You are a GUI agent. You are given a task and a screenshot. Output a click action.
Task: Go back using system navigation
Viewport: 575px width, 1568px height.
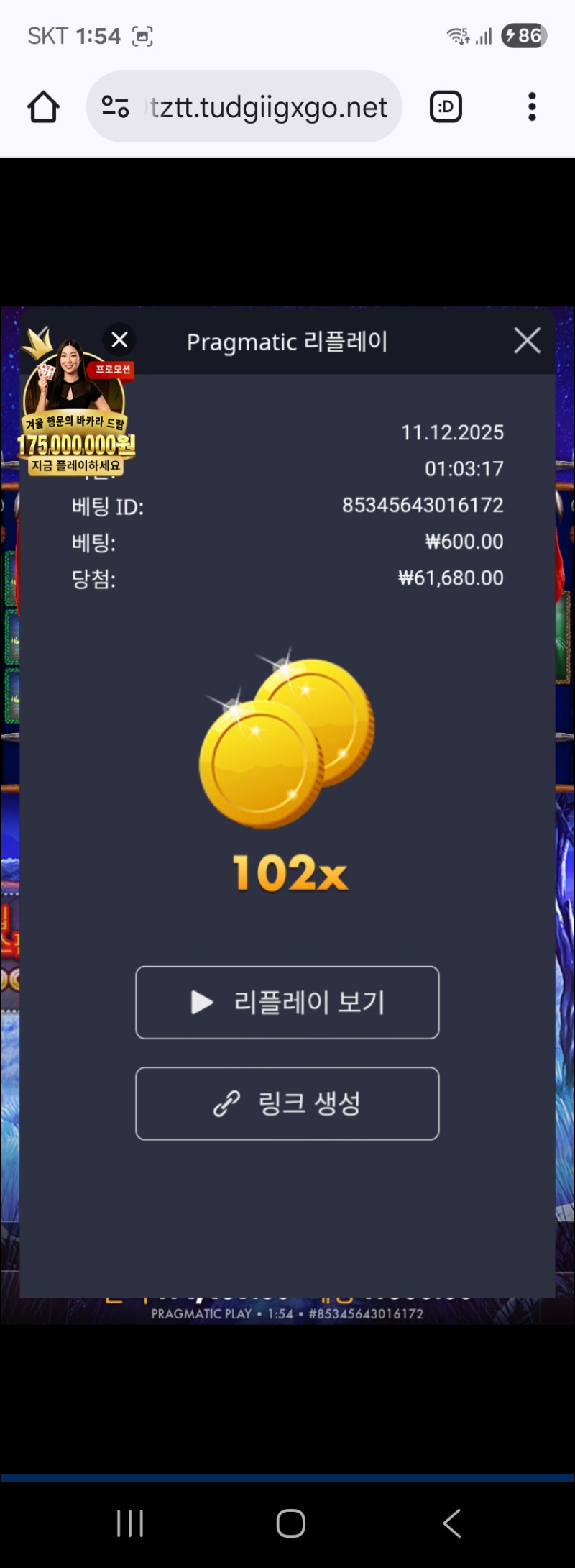pos(451,1523)
